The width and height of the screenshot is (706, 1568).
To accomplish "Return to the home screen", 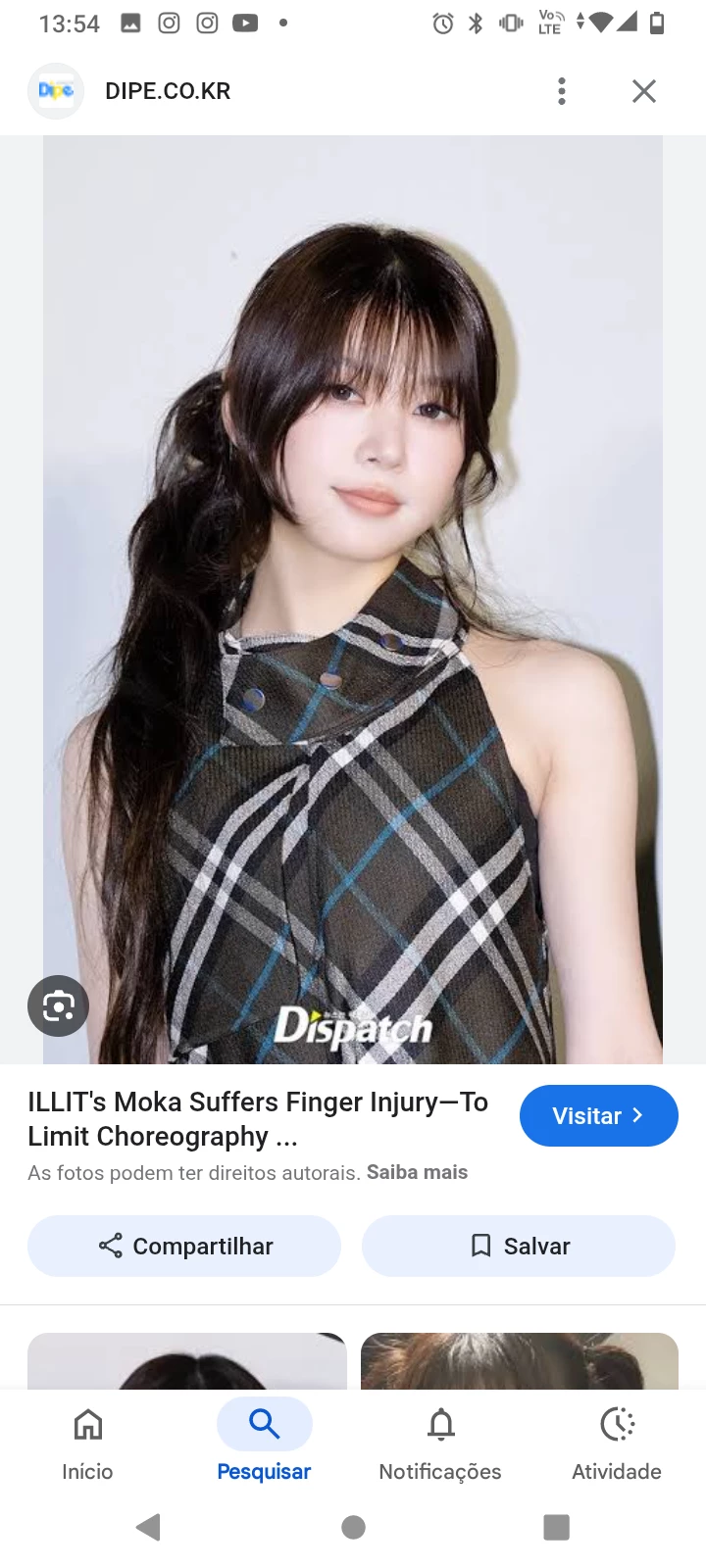I will pyautogui.click(x=353, y=1527).
